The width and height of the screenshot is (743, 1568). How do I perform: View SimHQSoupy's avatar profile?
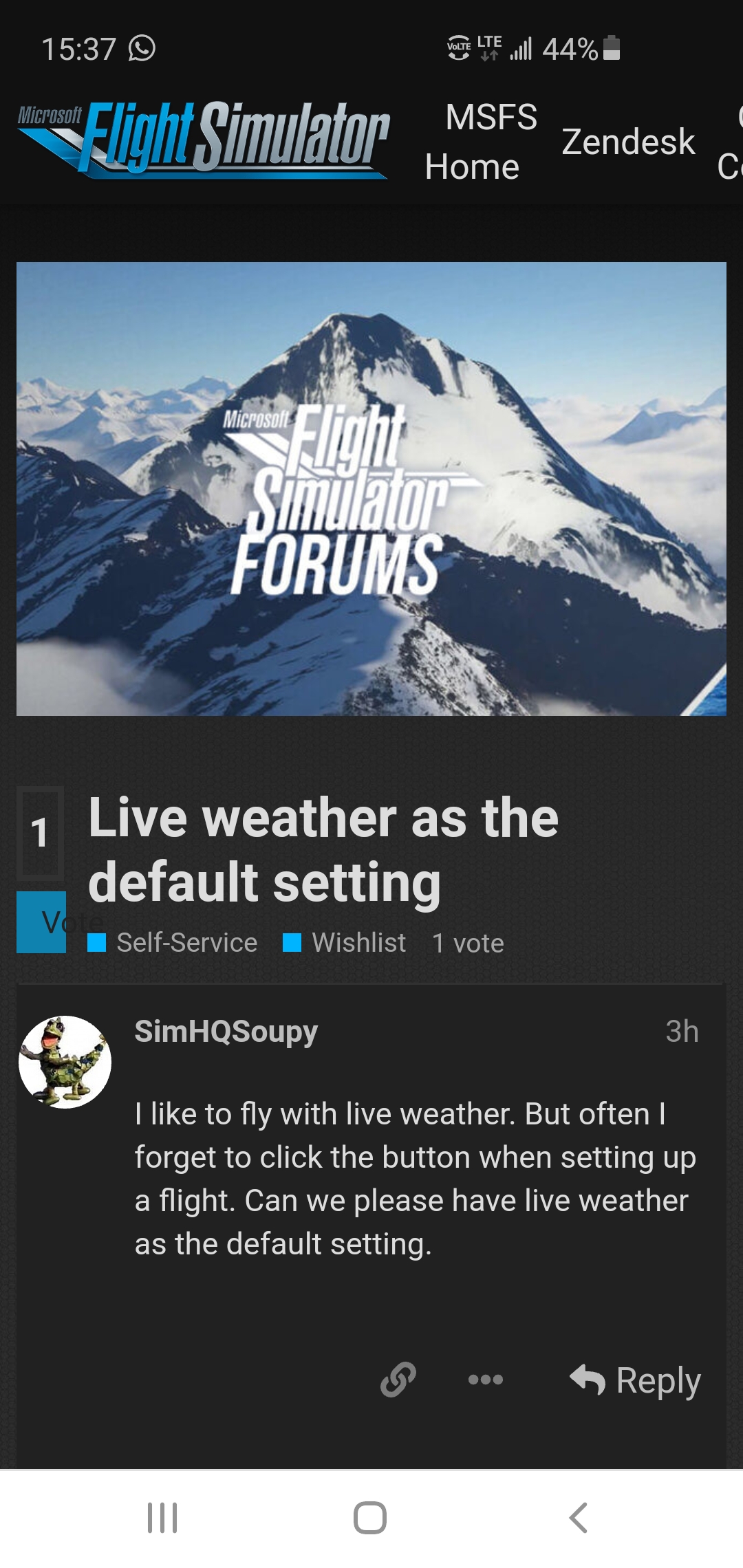click(x=65, y=1062)
